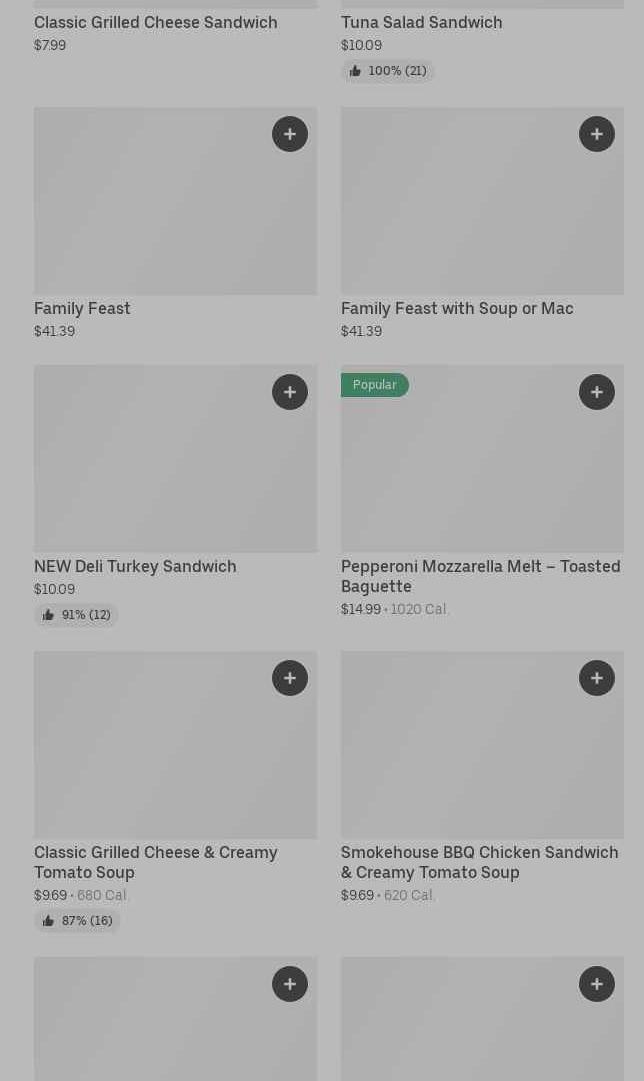
Task: Open Family Feast with Soup or Mac details
Action: tap(456, 308)
